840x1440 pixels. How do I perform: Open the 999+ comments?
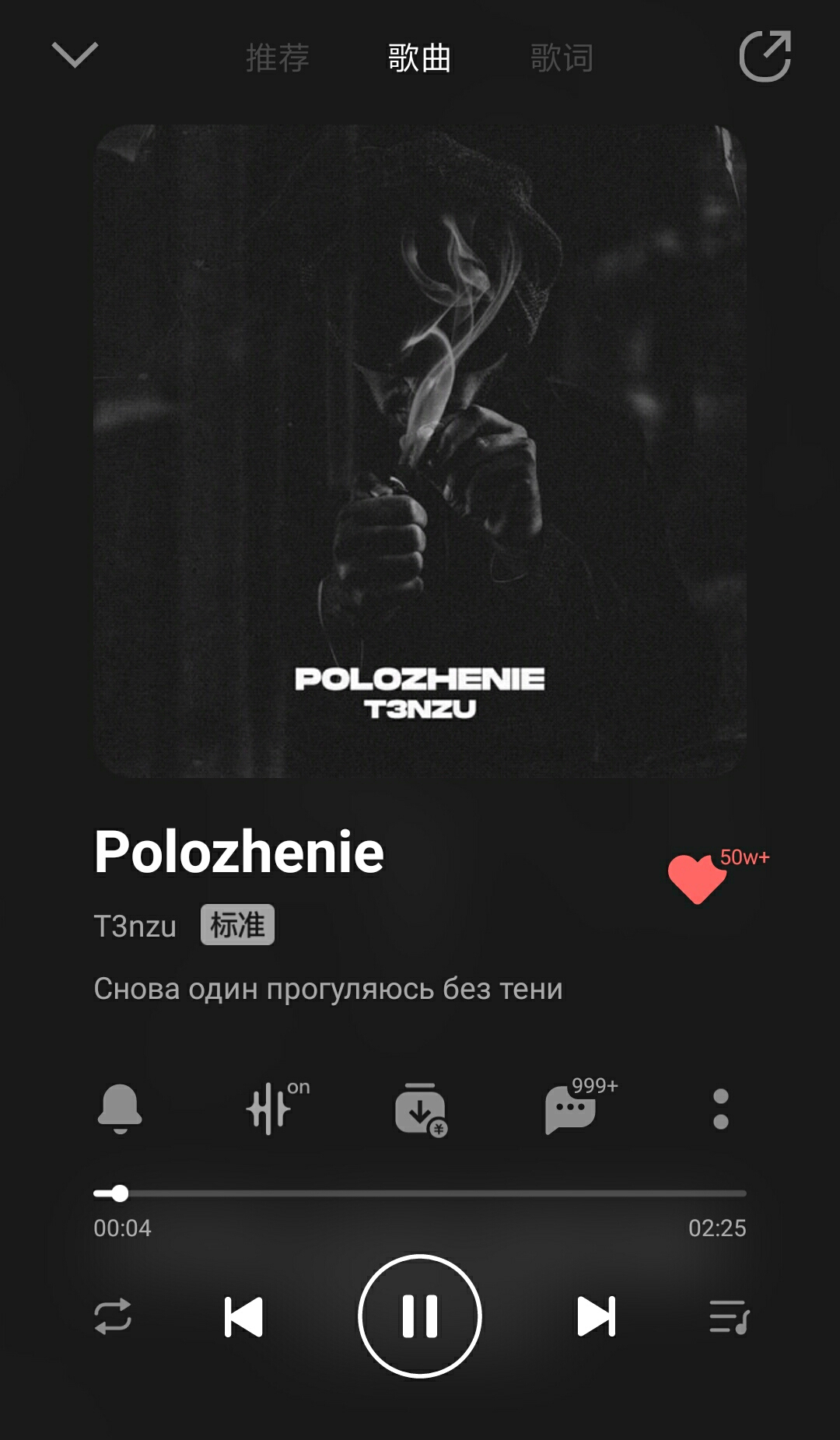572,1109
